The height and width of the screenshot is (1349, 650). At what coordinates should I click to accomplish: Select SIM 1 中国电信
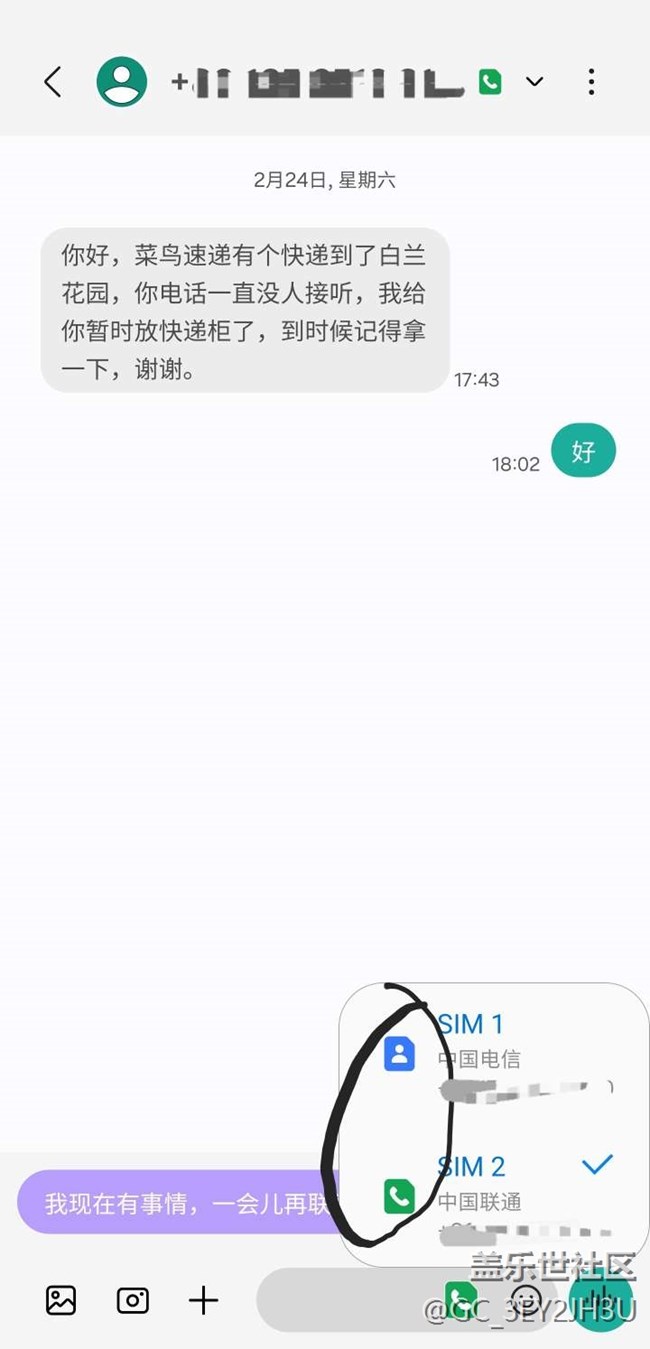click(495, 1055)
